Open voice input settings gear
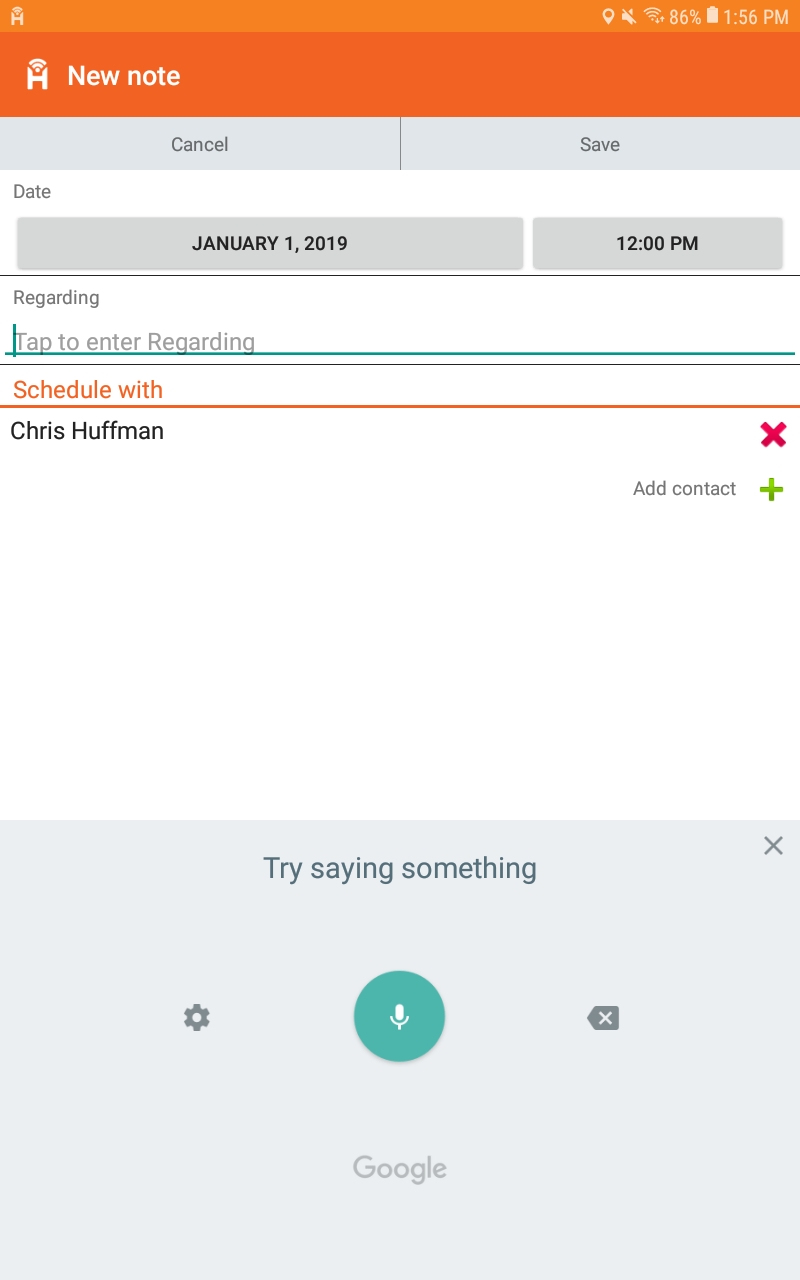The width and height of the screenshot is (800, 1280). point(197,1018)
